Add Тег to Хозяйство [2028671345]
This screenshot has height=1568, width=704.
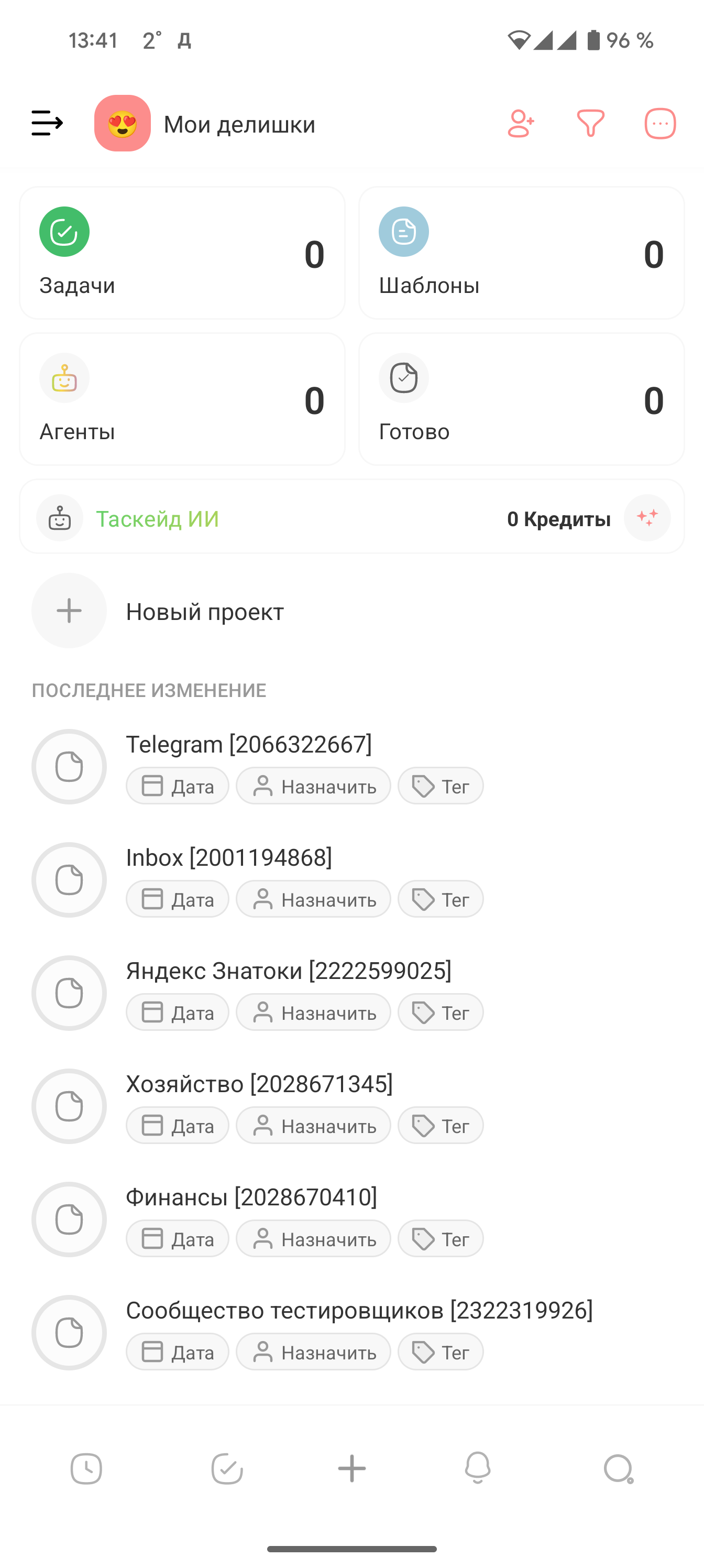coord(440,1126)
